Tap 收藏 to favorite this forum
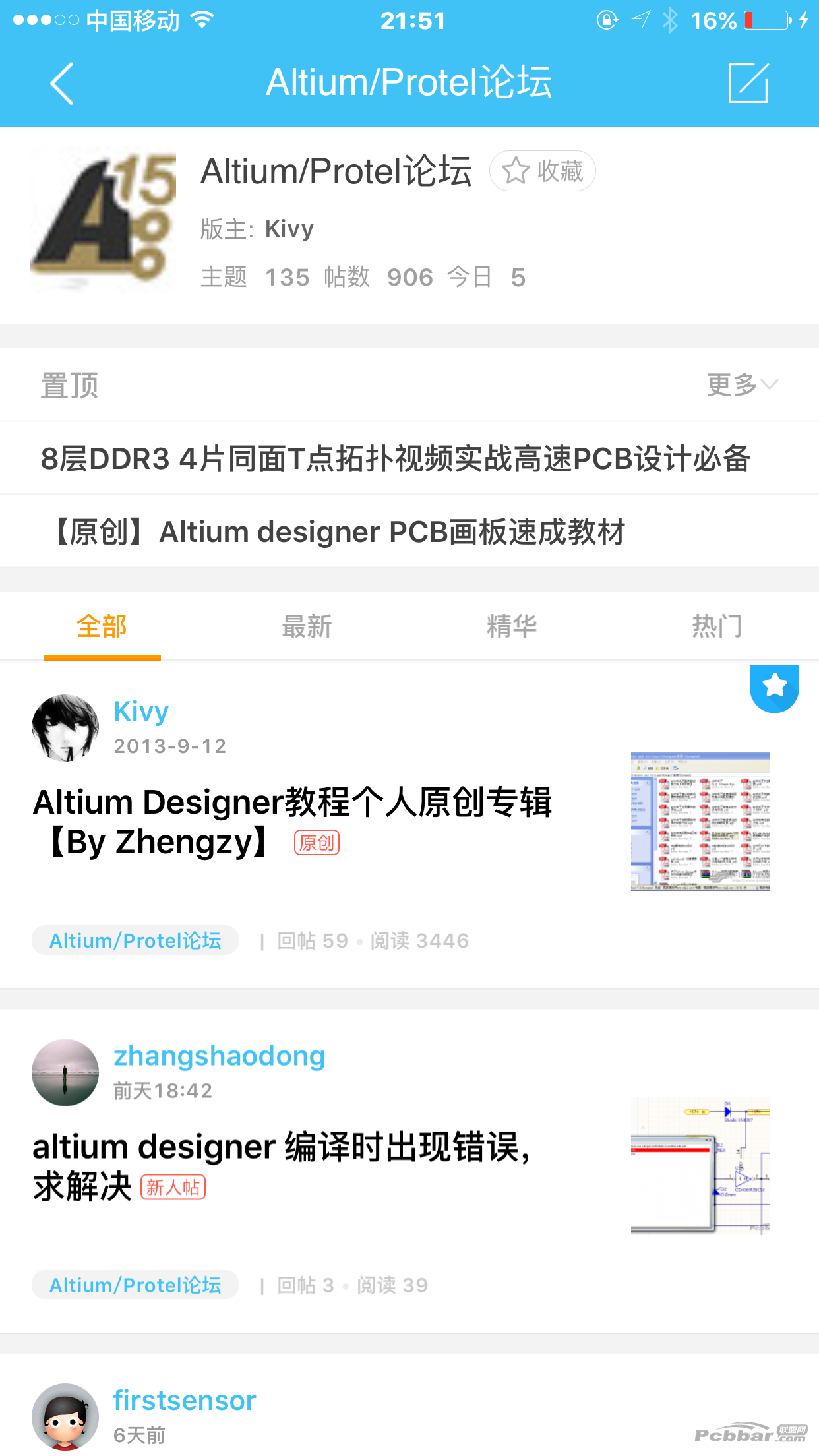819x1456 pixels. click(x=542, y=171)
